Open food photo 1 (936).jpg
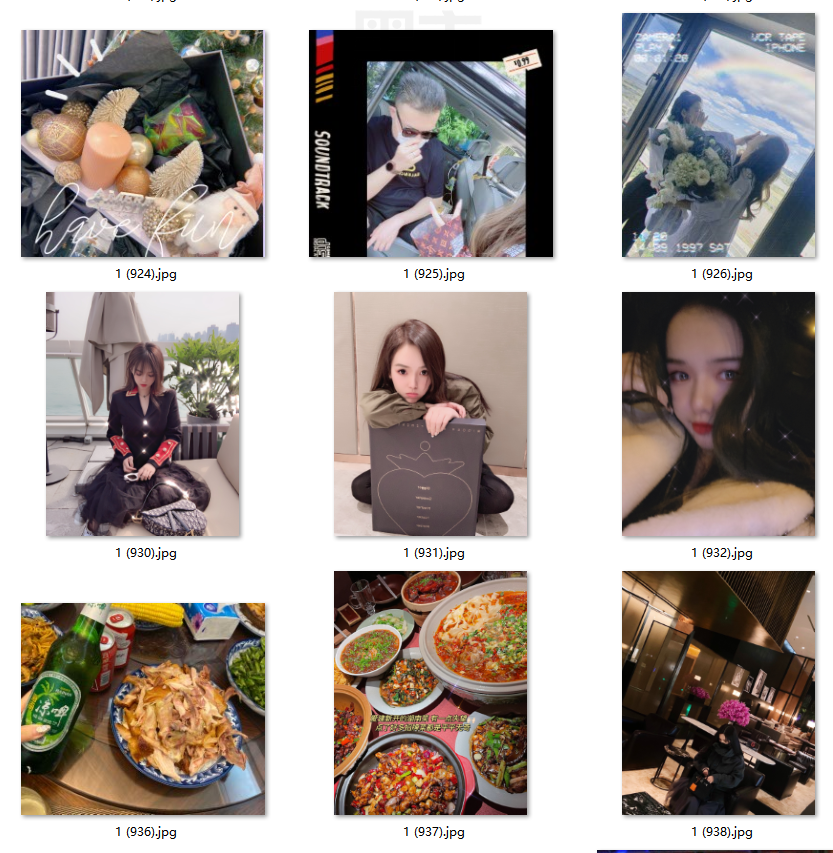This screenshot has height=853, width=833. tap(142, 709)
